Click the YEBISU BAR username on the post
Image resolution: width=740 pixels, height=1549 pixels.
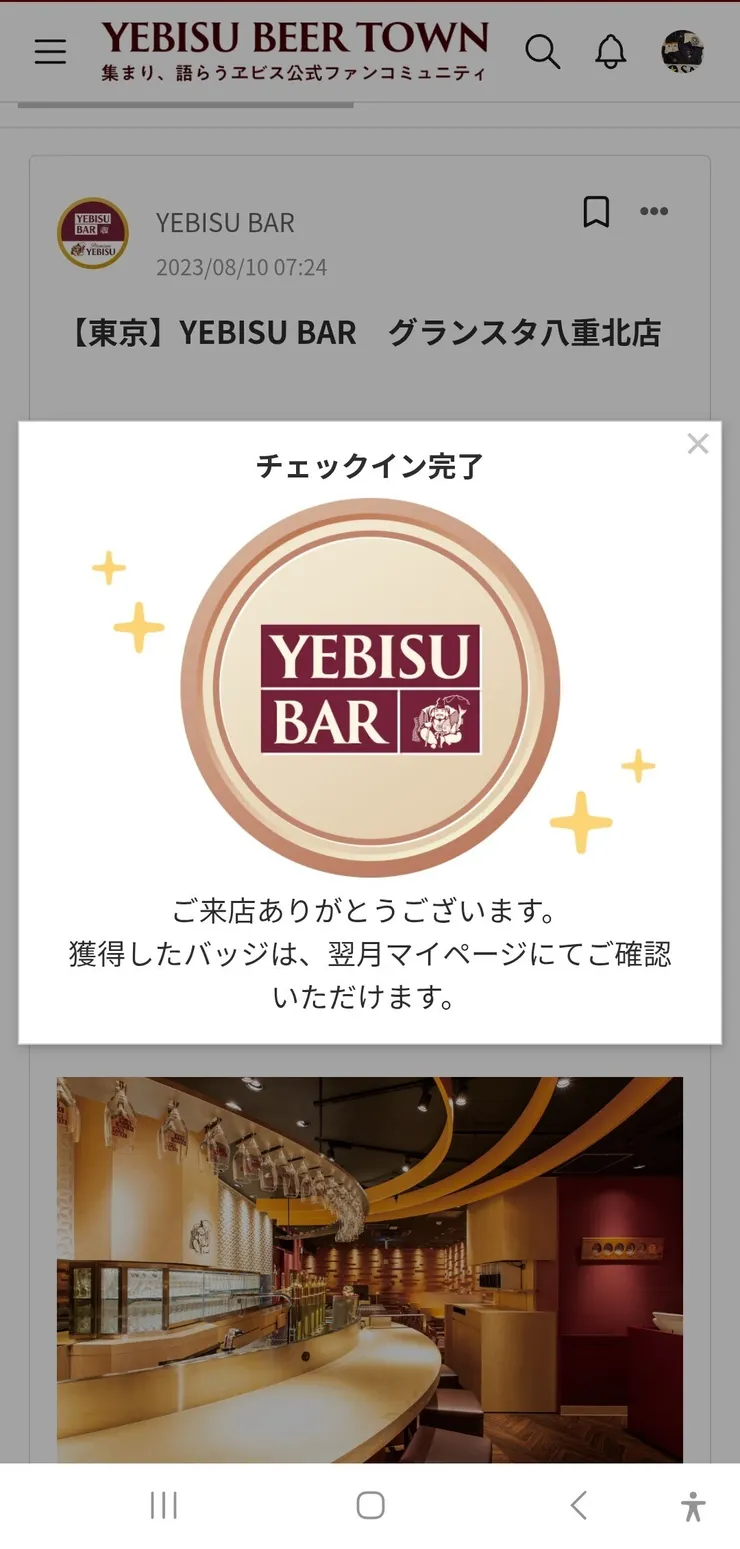pyautogui.click(x=225, y=222)
